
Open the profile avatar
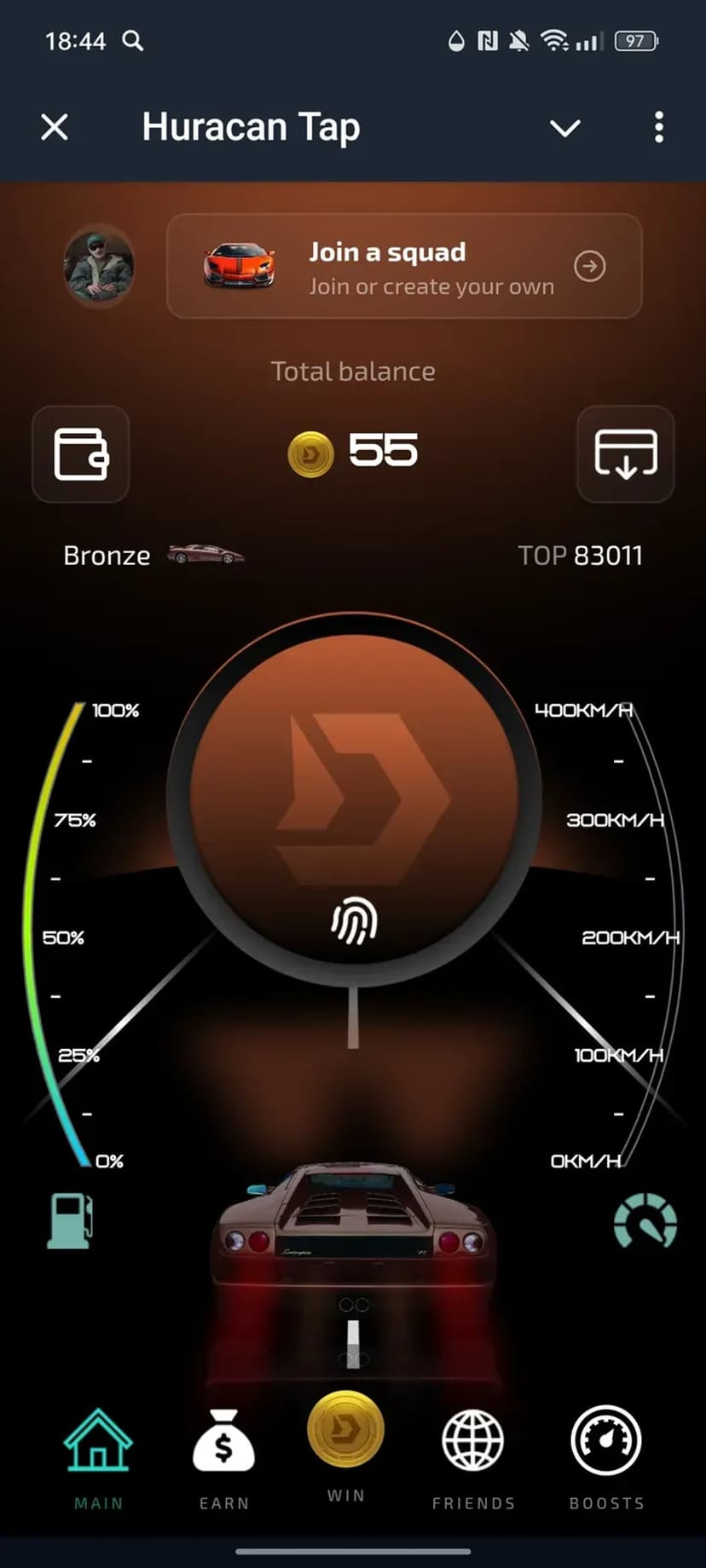(99, 265)
